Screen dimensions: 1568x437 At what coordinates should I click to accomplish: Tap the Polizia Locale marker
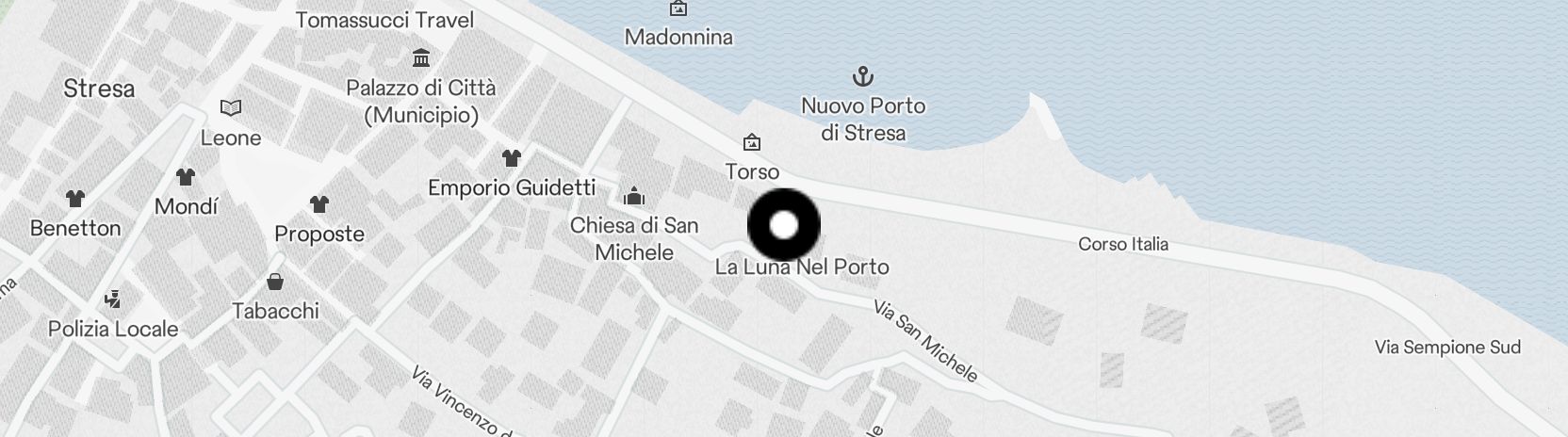point(112,299)
